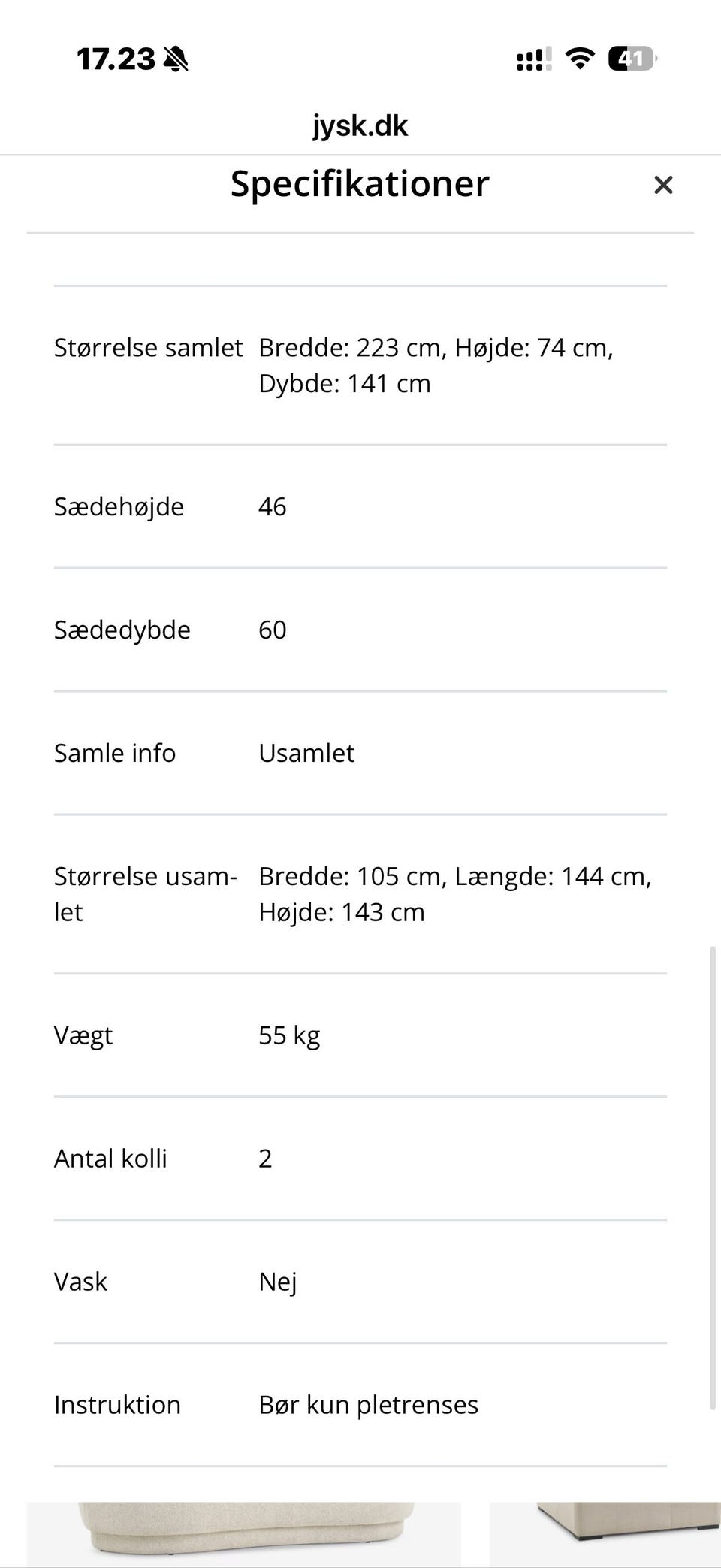Toggle the Instruktion row Bør kun pletrenses

pyautogui.click(x=367, y=1404)
